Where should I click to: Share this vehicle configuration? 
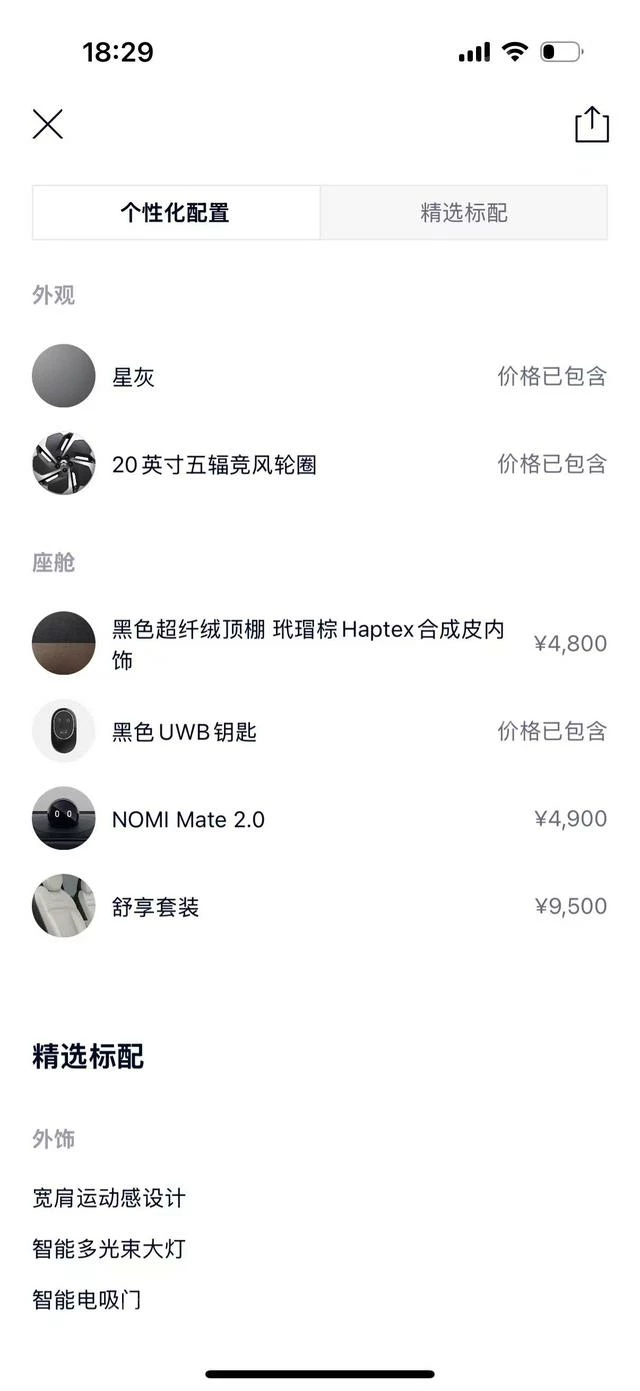point(591,125)
